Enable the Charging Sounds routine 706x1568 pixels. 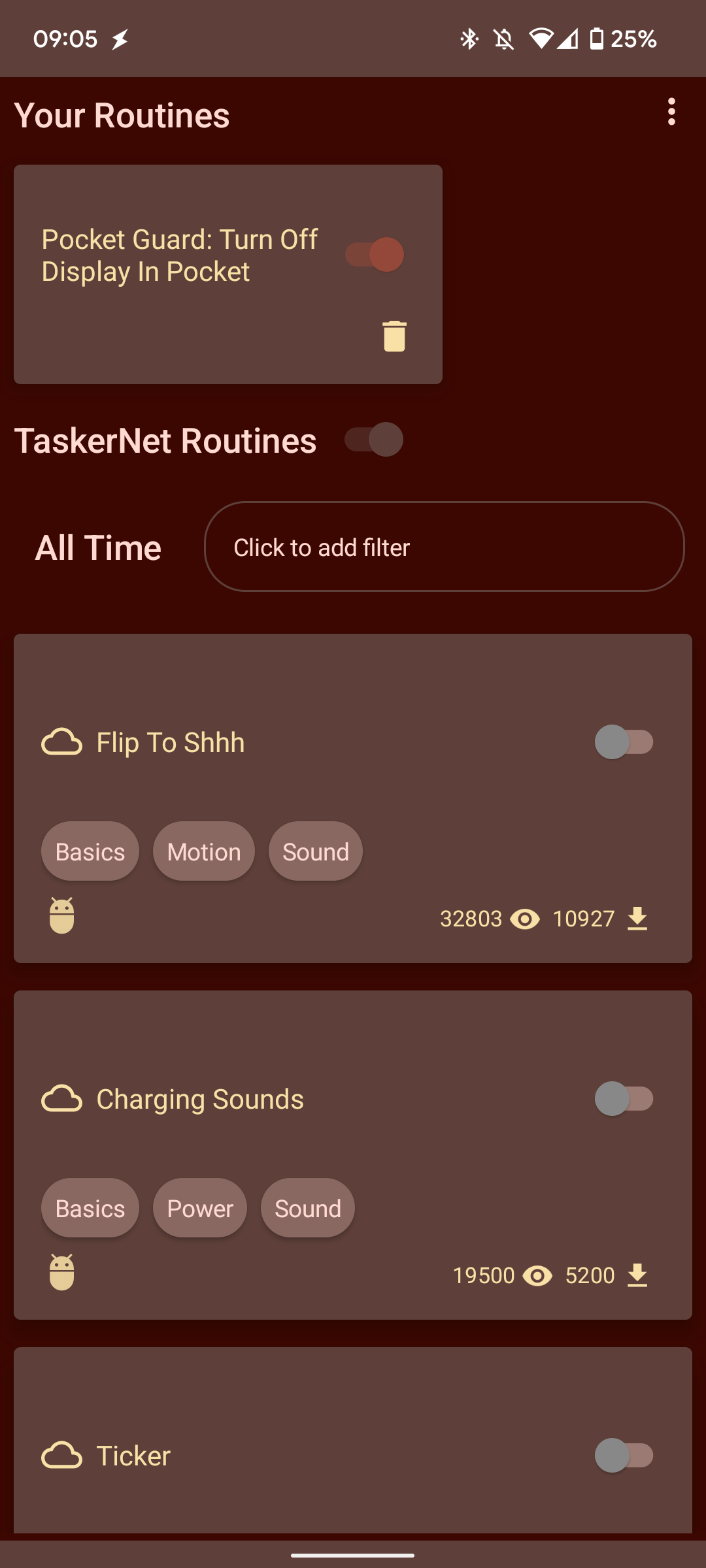(624, 1098)
